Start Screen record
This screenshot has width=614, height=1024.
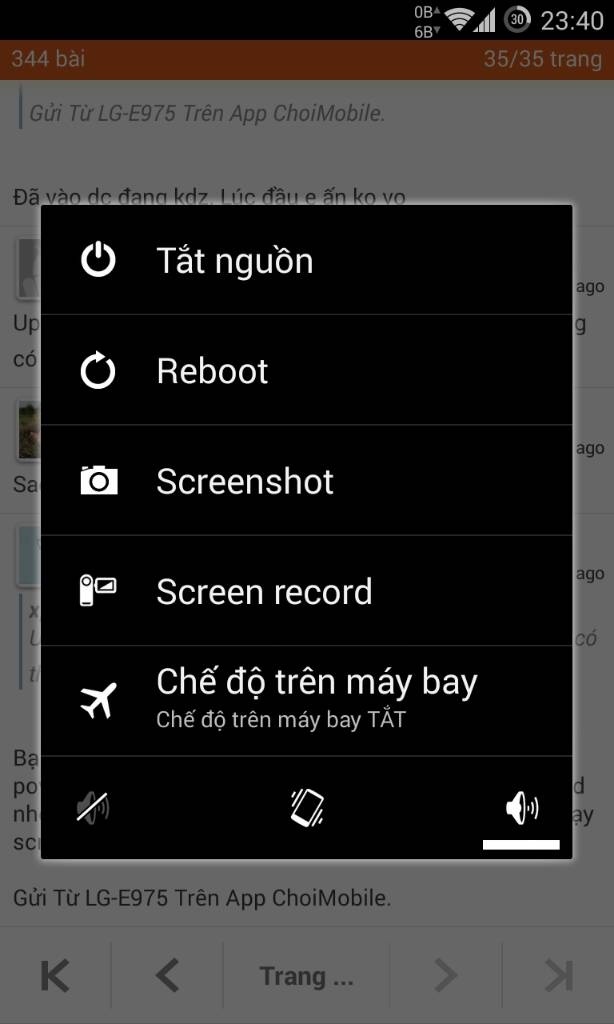coord(306,590)
